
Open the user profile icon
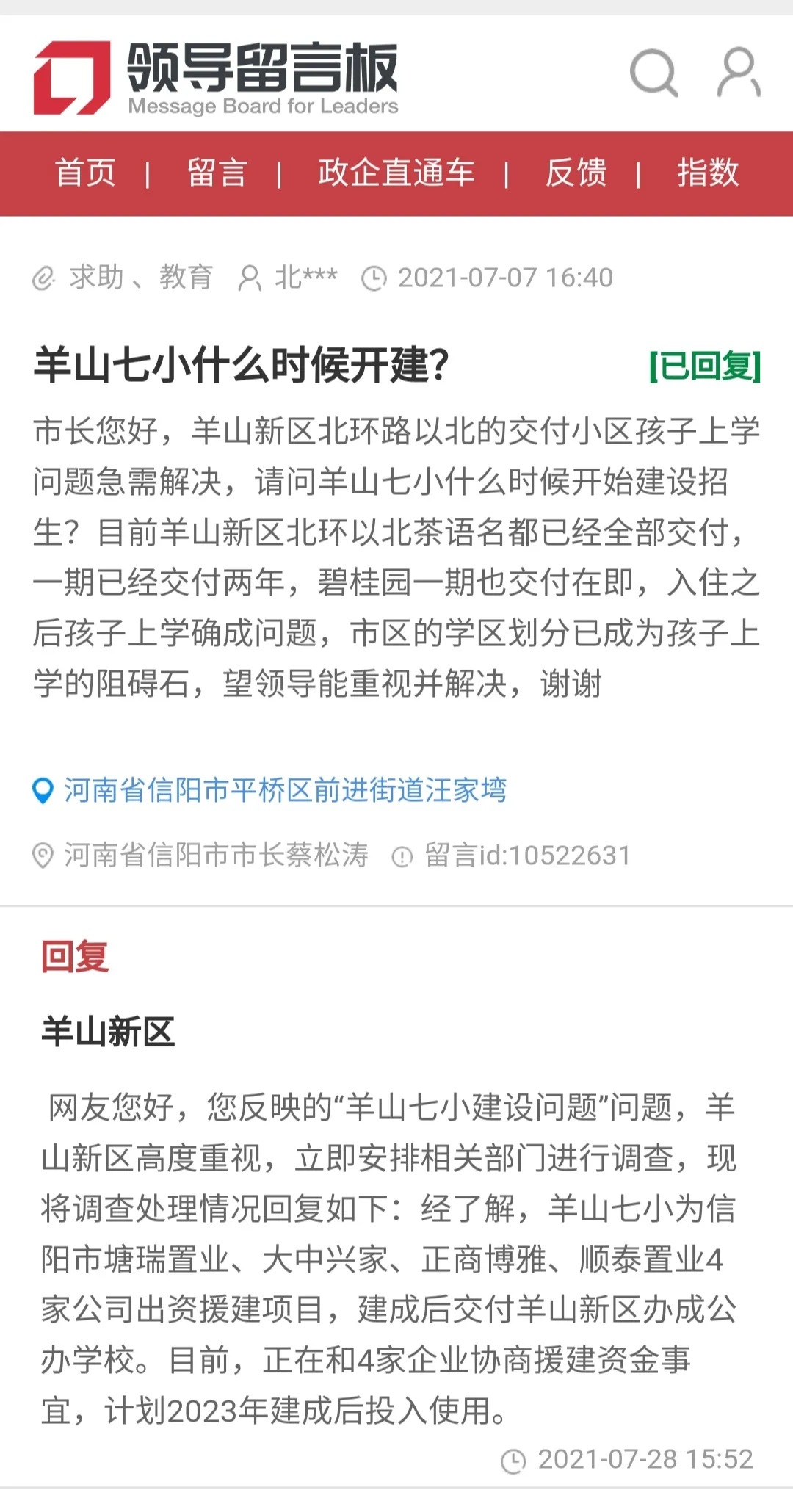tap(738, 73)
